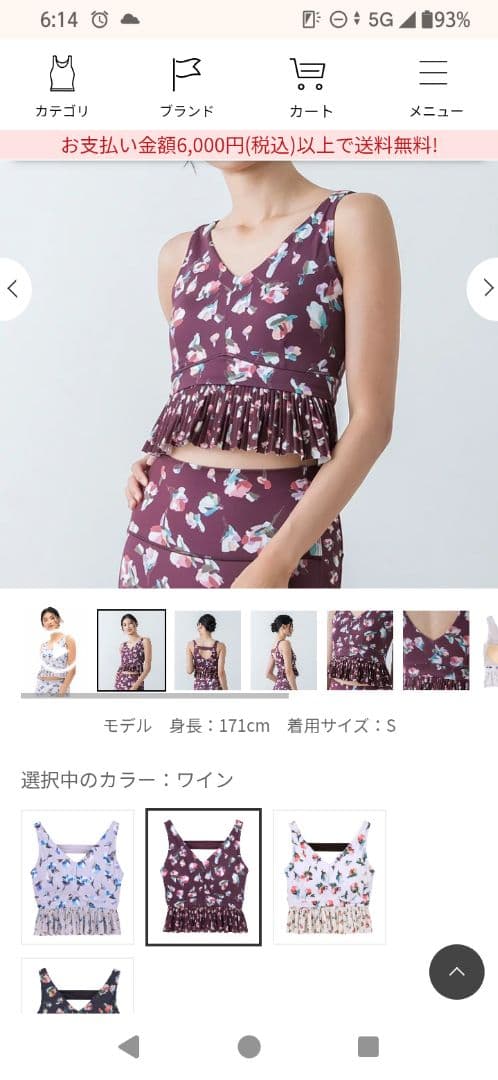
Task: View the V-neckline close-up thumbnail
Action: pyautogui.click(x=436, y=650)
